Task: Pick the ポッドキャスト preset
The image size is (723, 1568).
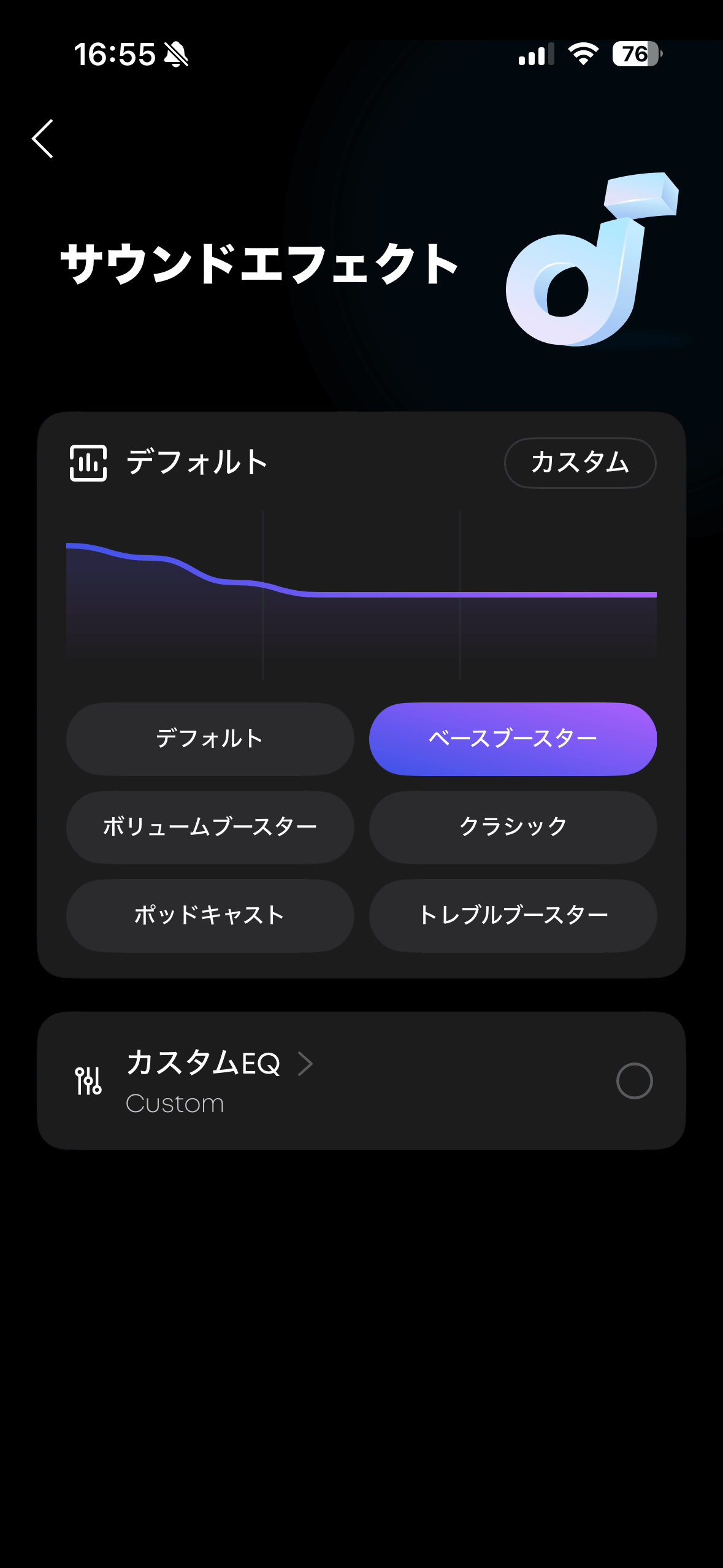Action: pyautogui.click(x=210, y=915)
